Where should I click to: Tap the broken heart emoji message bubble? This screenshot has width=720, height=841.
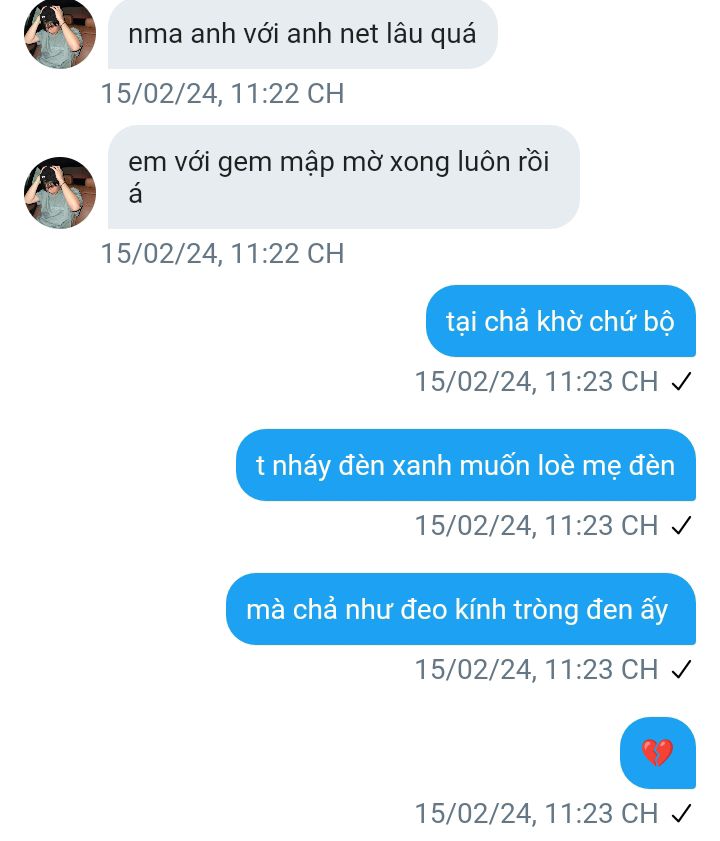pos(658,753)
